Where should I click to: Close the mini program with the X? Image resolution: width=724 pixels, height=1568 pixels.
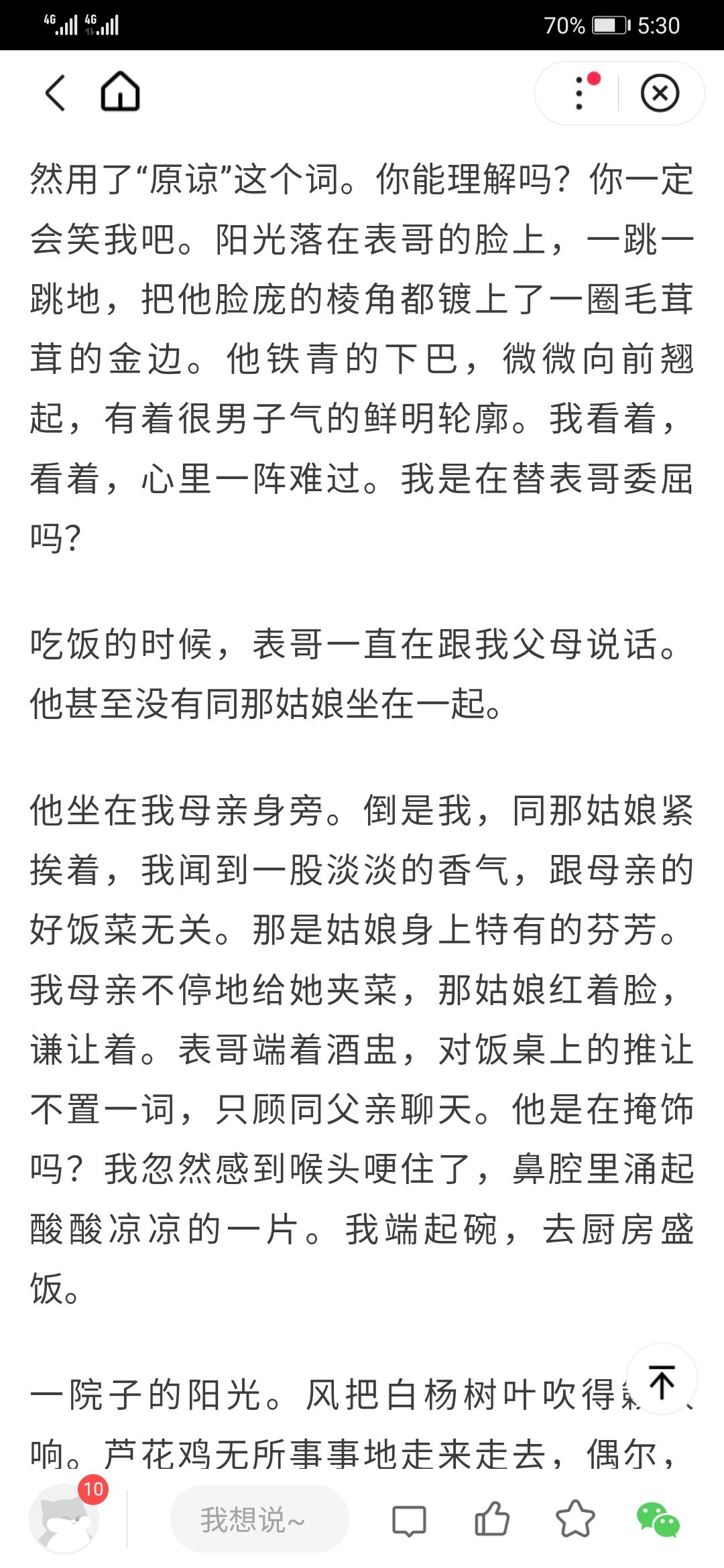[660, 93]
